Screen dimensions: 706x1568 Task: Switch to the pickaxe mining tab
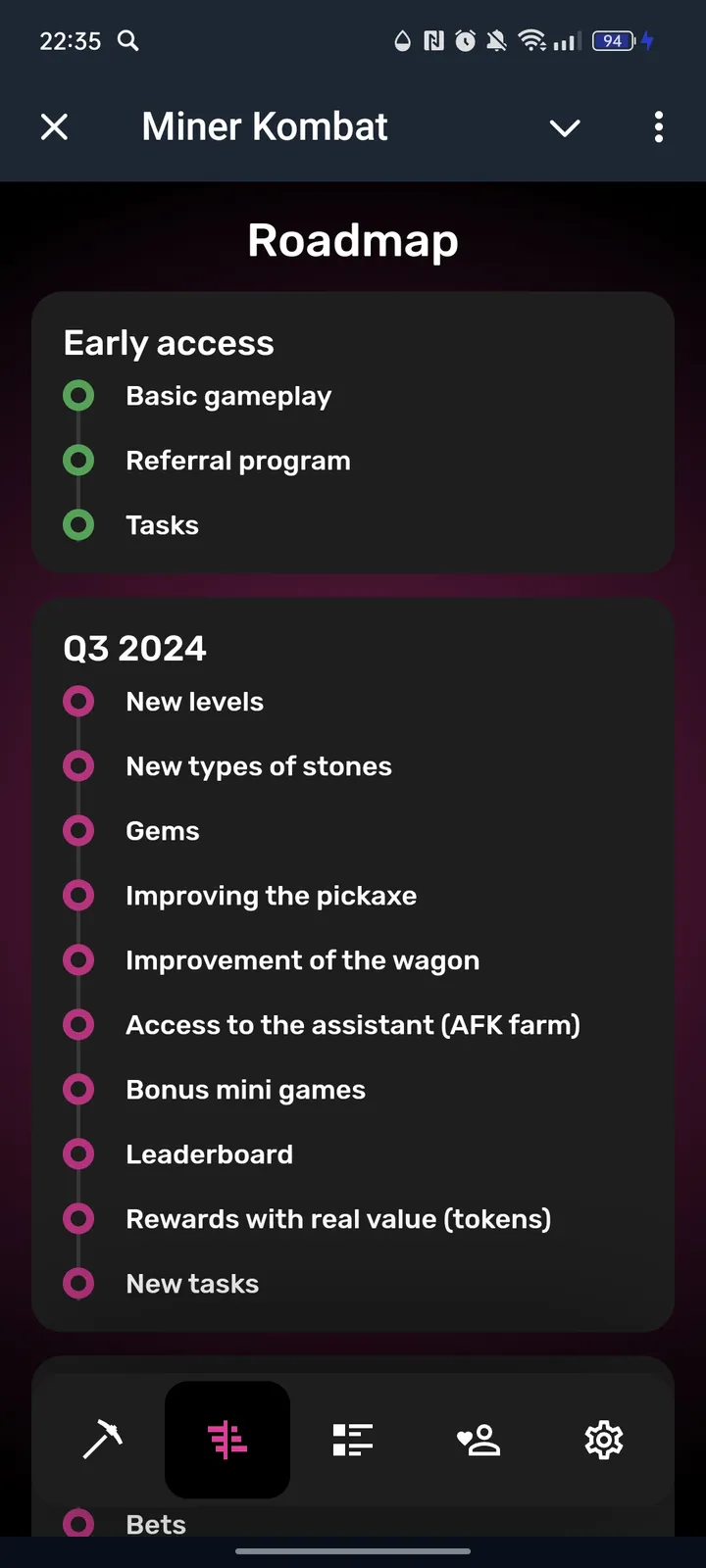[x=103, y=1440]
